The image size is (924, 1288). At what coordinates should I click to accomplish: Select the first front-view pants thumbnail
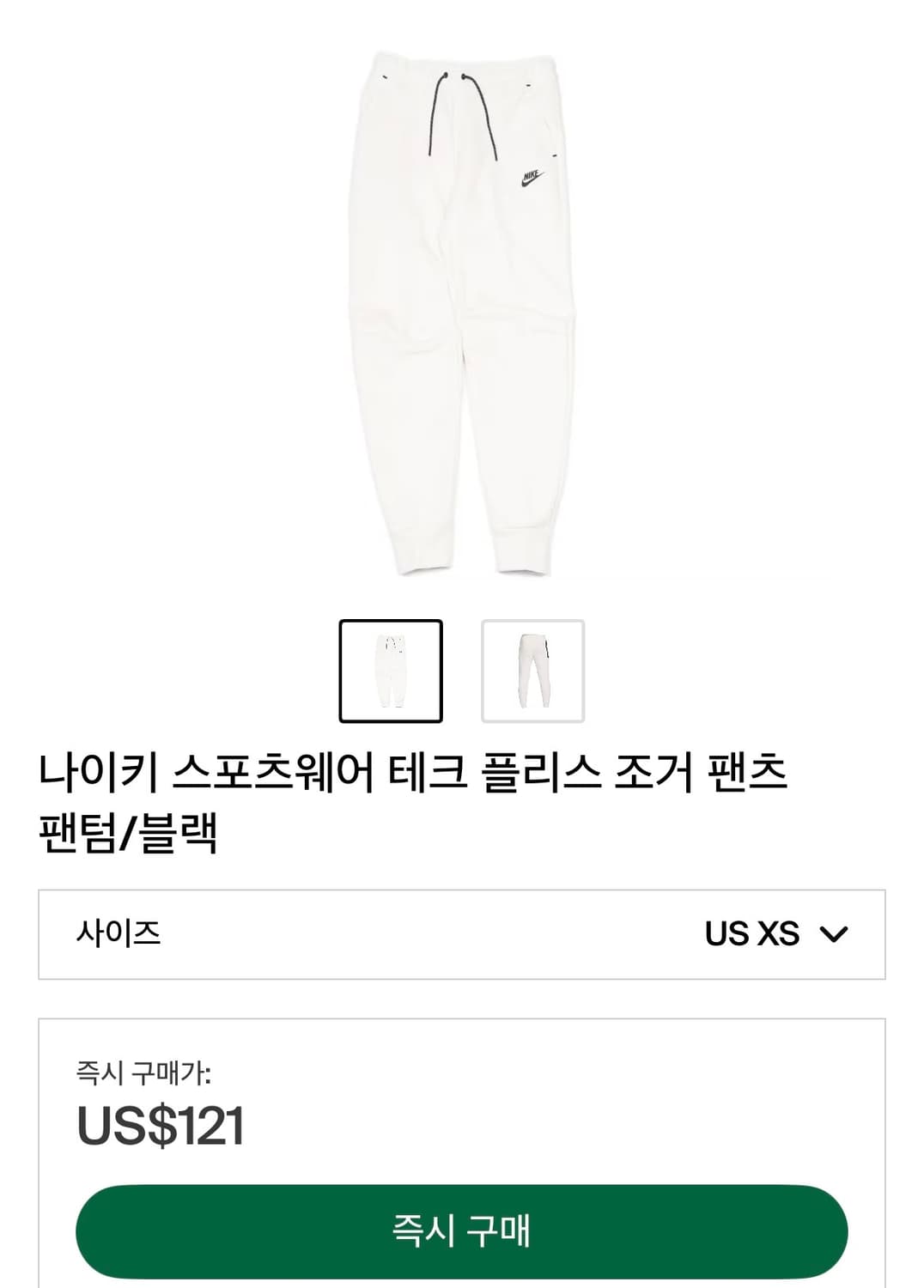pyautogui.click(x=392, y=669)
